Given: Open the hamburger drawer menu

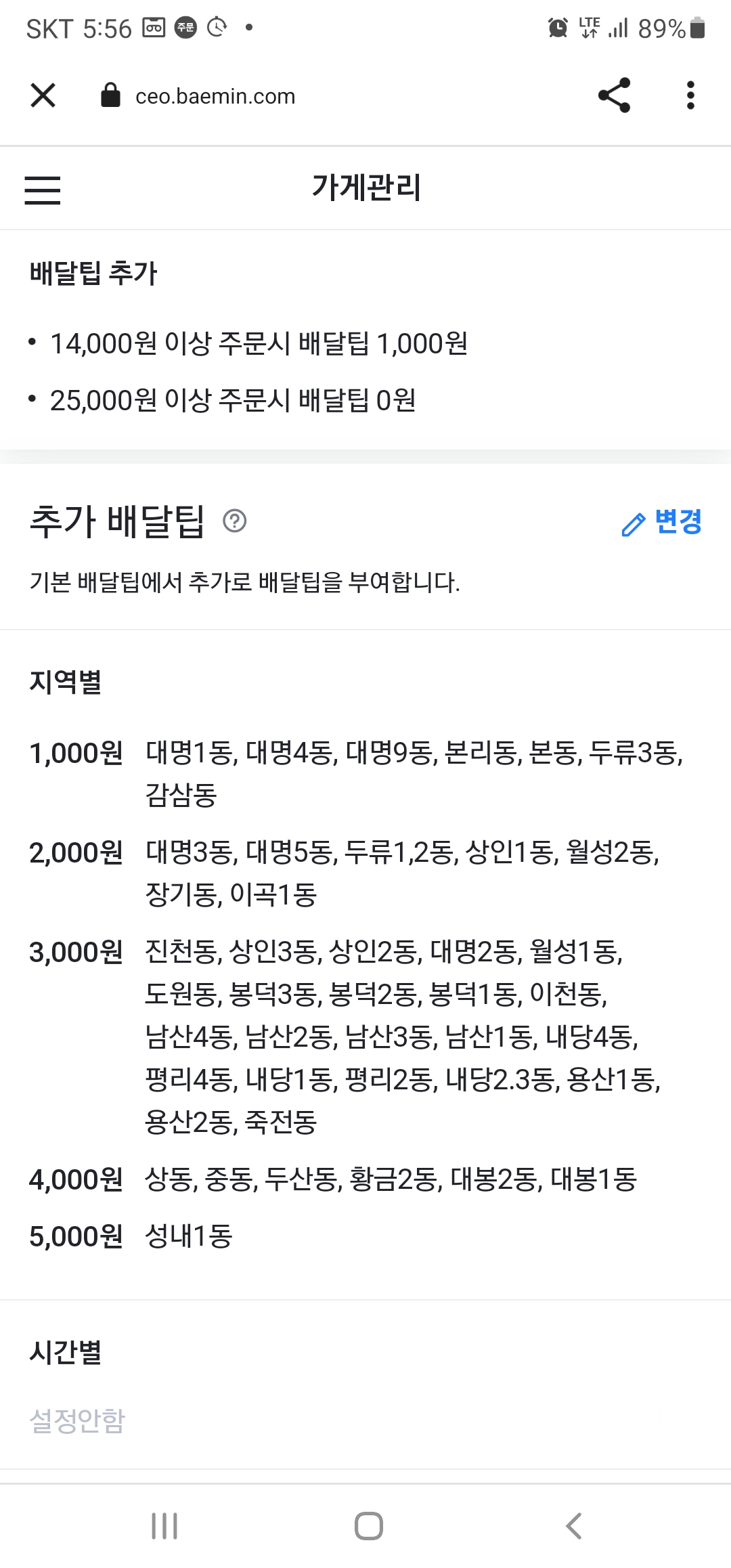Looking at the screenshot, I should [43, 190].
